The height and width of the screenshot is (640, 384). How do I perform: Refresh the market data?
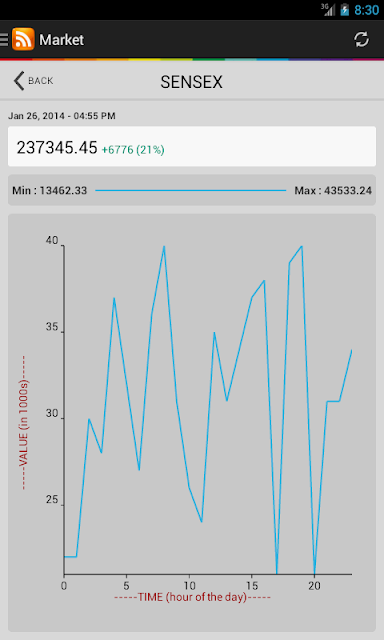(x=361, y=40)
